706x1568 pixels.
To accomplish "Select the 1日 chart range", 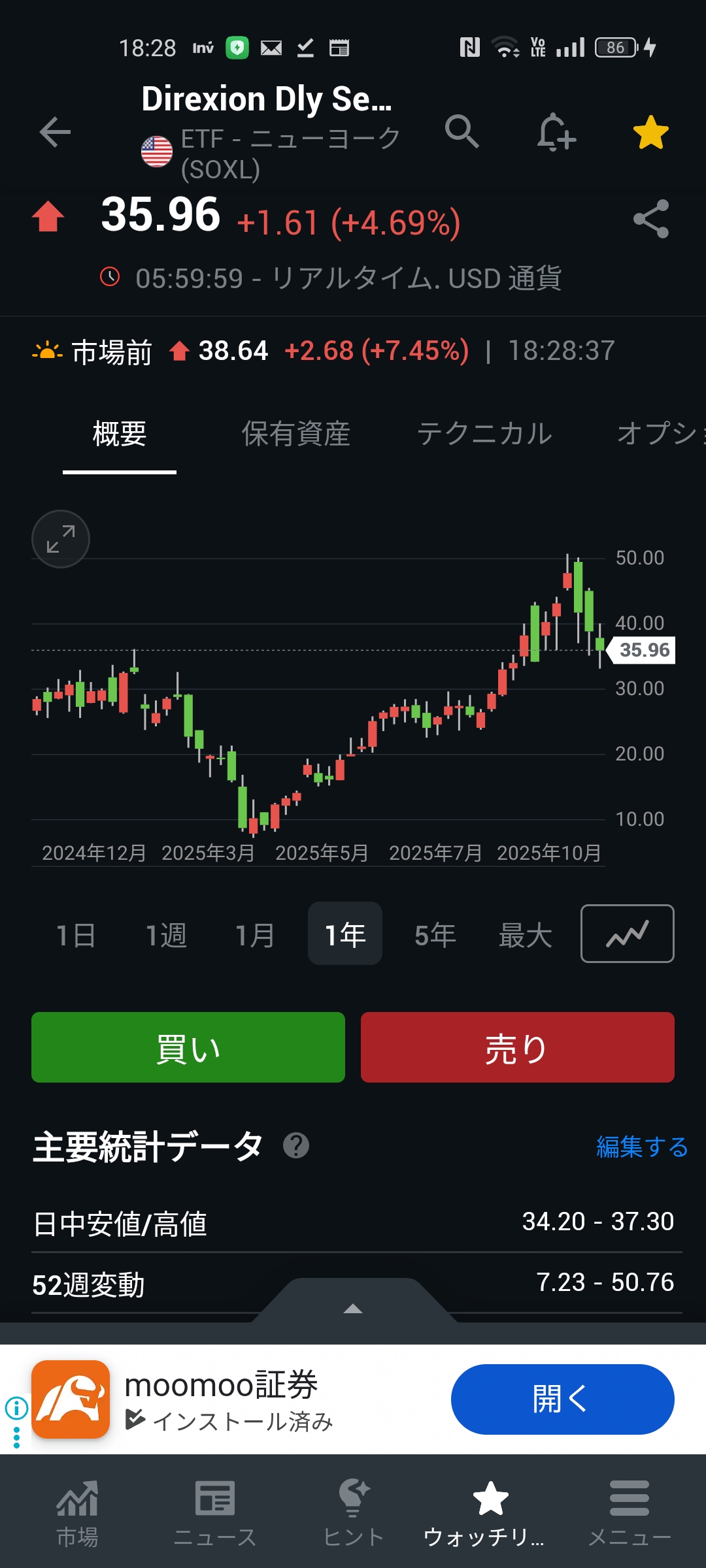I will 76,934.
